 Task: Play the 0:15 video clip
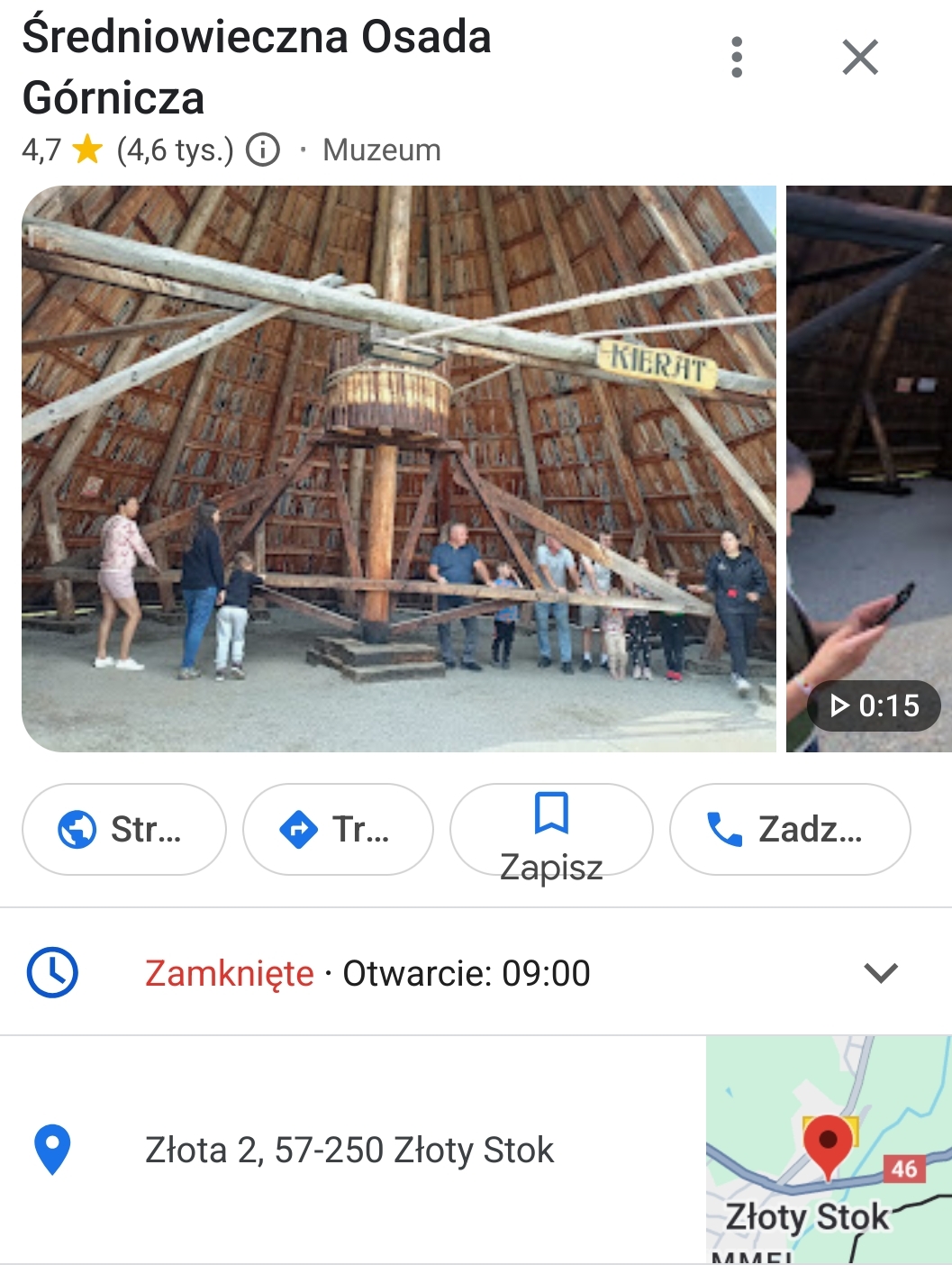click(x=869, y=469)
